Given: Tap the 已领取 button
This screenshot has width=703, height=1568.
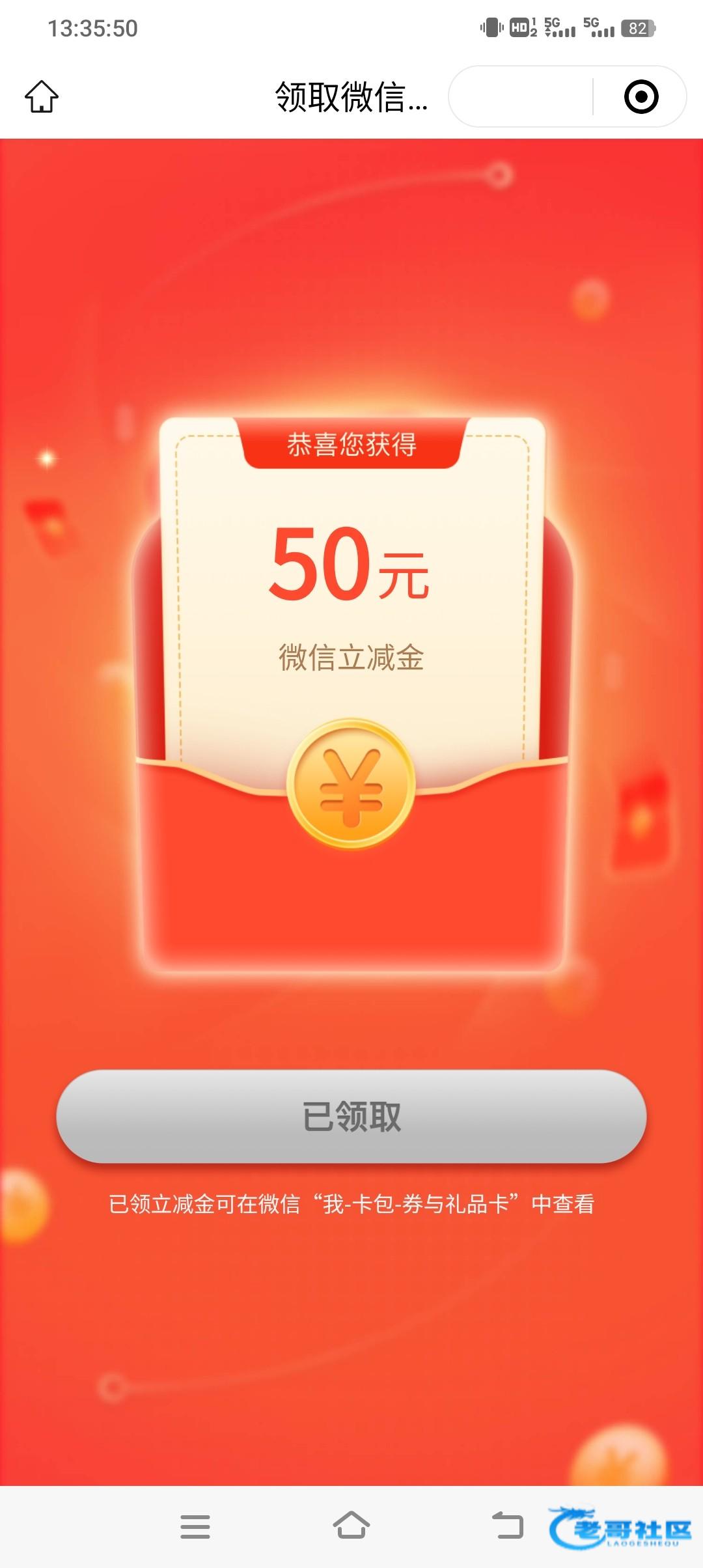Looking at the screenshot, I should coord(351,1116).
